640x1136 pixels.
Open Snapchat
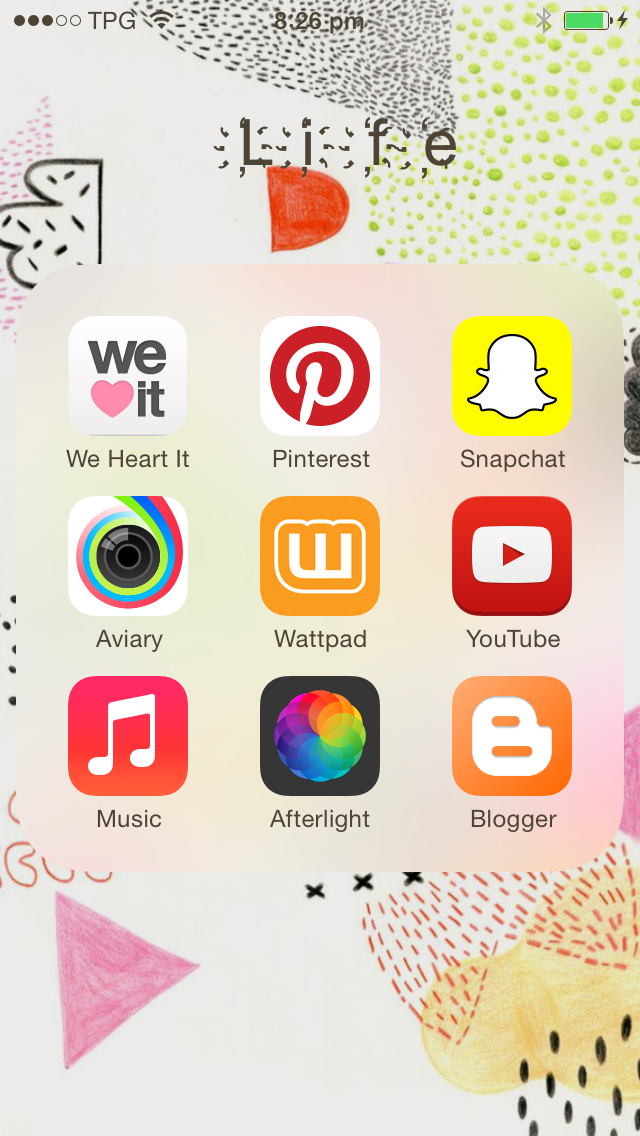tap(512, 376)
